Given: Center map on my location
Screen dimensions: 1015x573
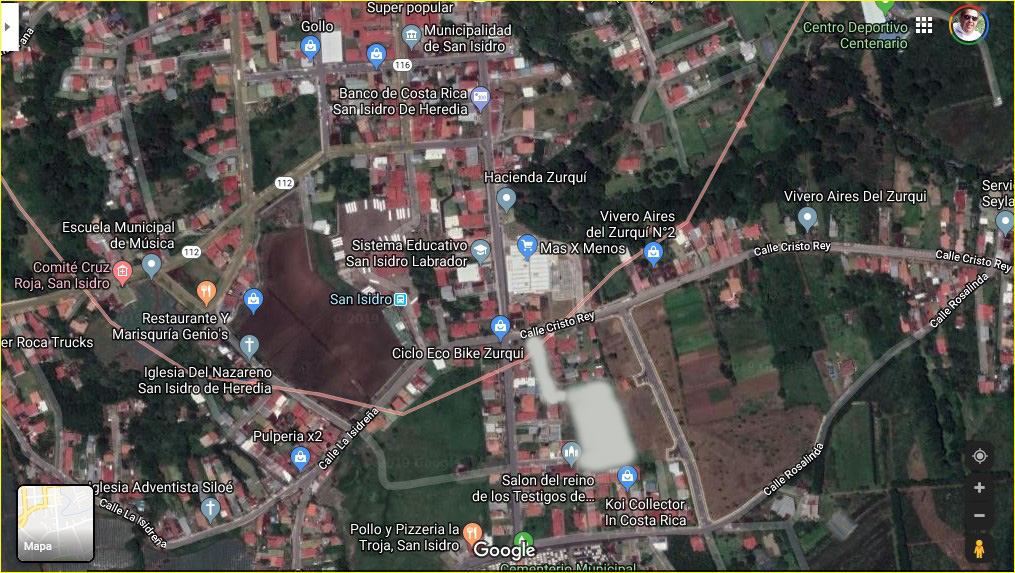Looking at the screenshot, I should tap(979, 456).
